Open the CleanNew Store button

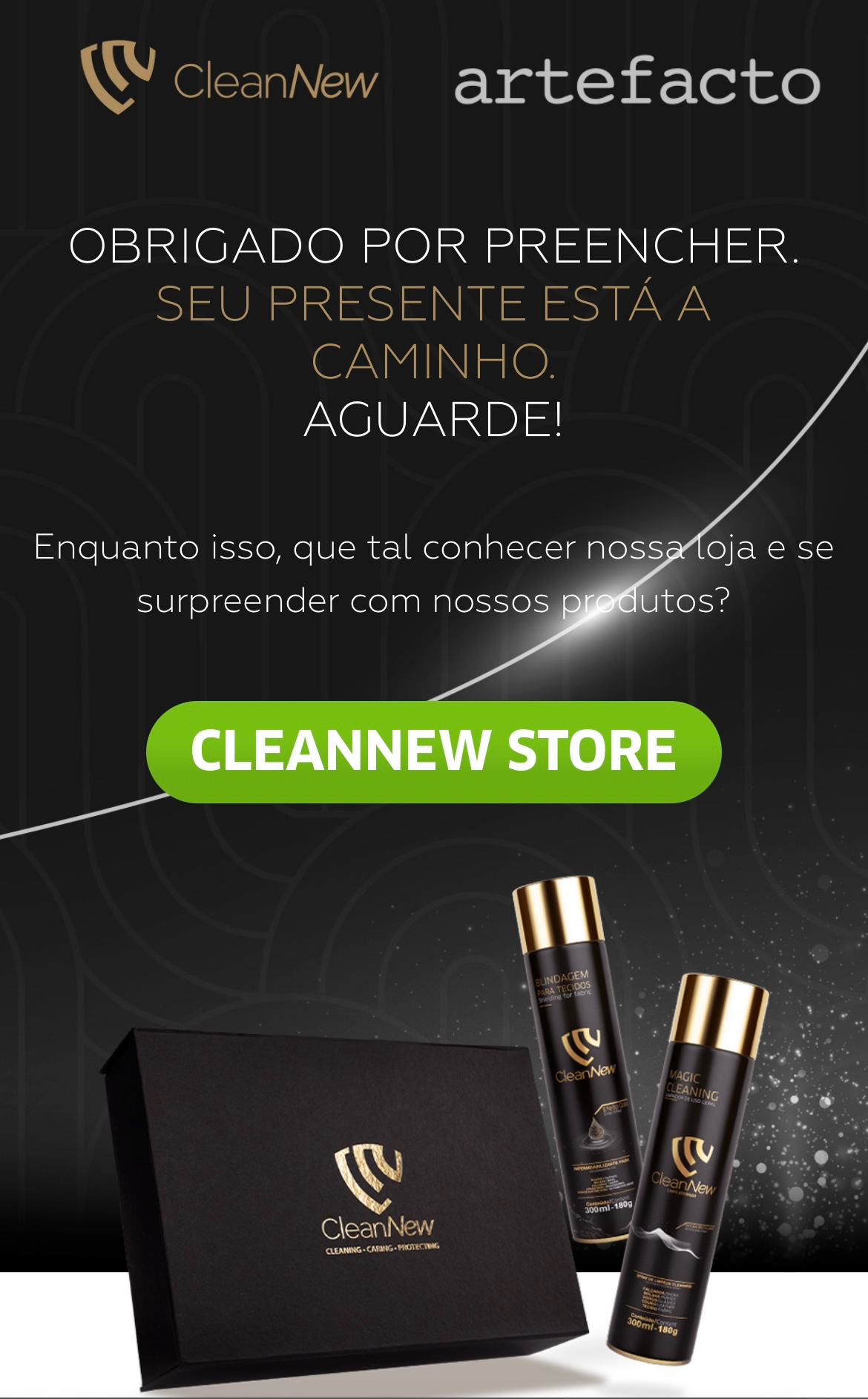point(433,751)
